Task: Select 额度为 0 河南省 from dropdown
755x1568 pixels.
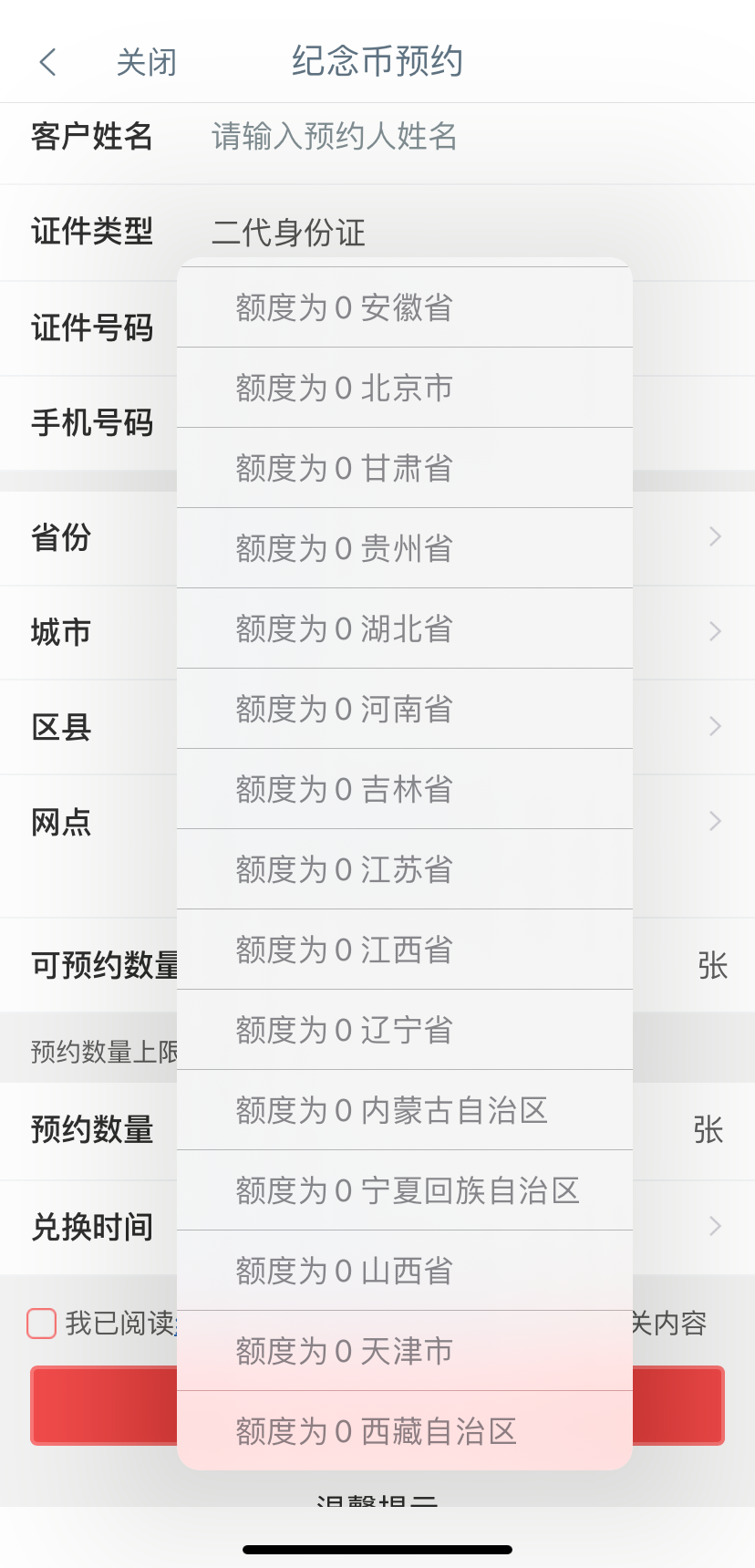Action: [404, 710]
